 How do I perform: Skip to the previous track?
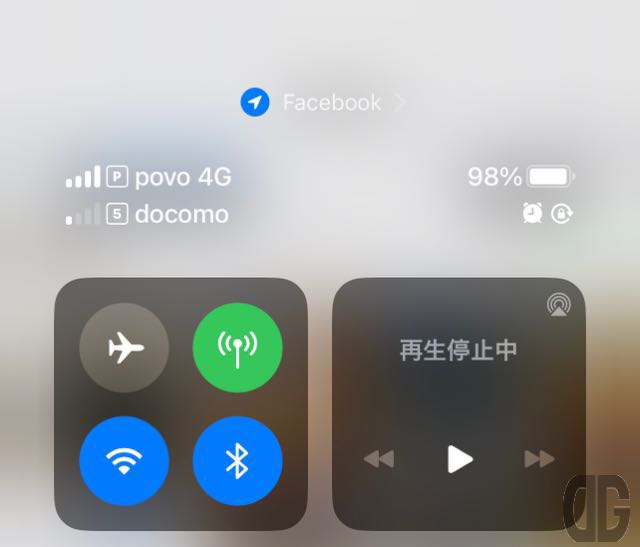pyautogui.click(x=379, y=459)
